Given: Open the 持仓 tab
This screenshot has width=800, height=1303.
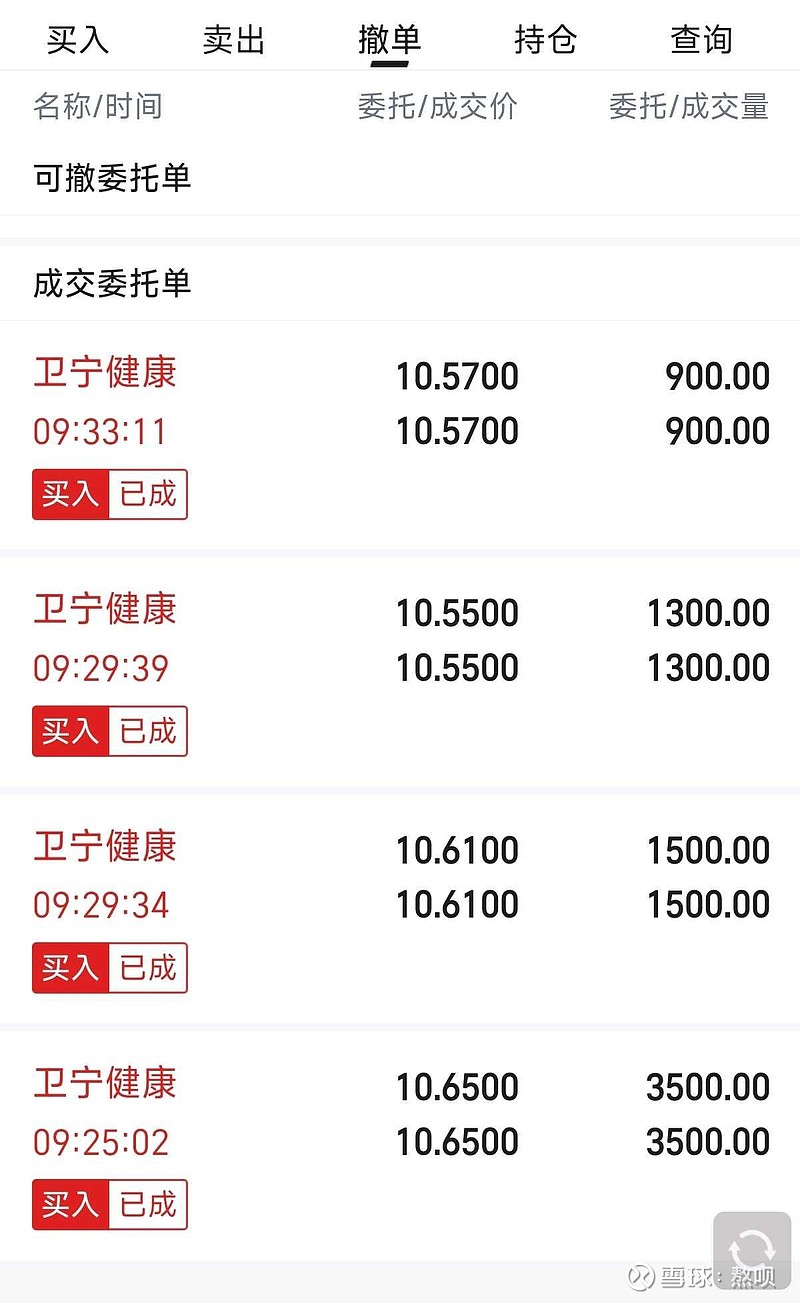Looking at the screenshot, I should pos(545,40).
